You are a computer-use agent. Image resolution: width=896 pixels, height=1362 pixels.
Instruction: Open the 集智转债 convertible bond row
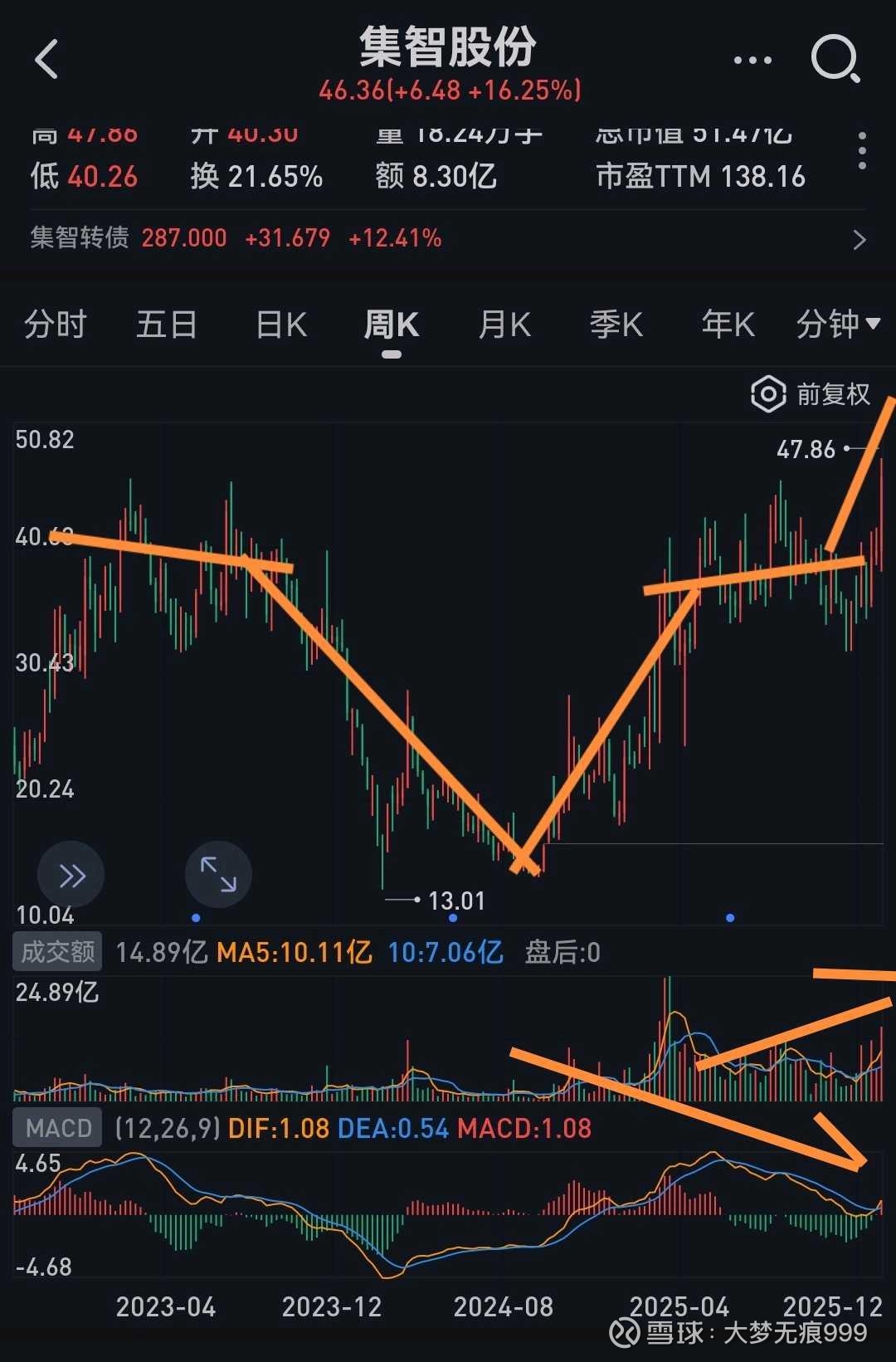coord(448,239)
